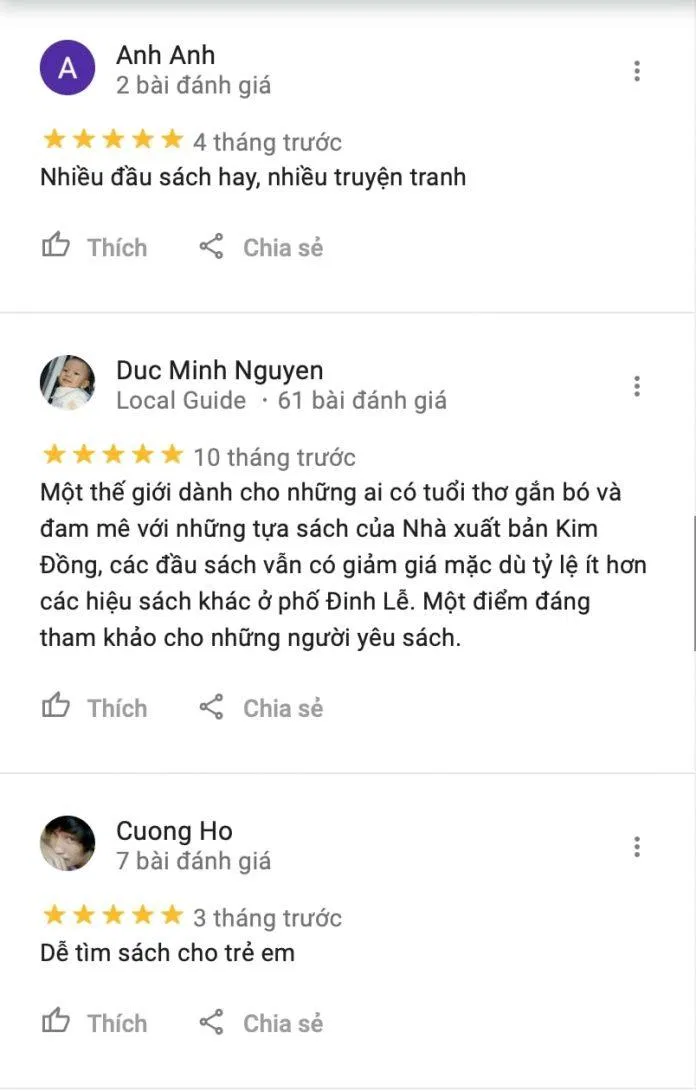
Task: Open the overflow menu on Anh Anh's review
Action: pyautogui.click(x=636, y=71)
